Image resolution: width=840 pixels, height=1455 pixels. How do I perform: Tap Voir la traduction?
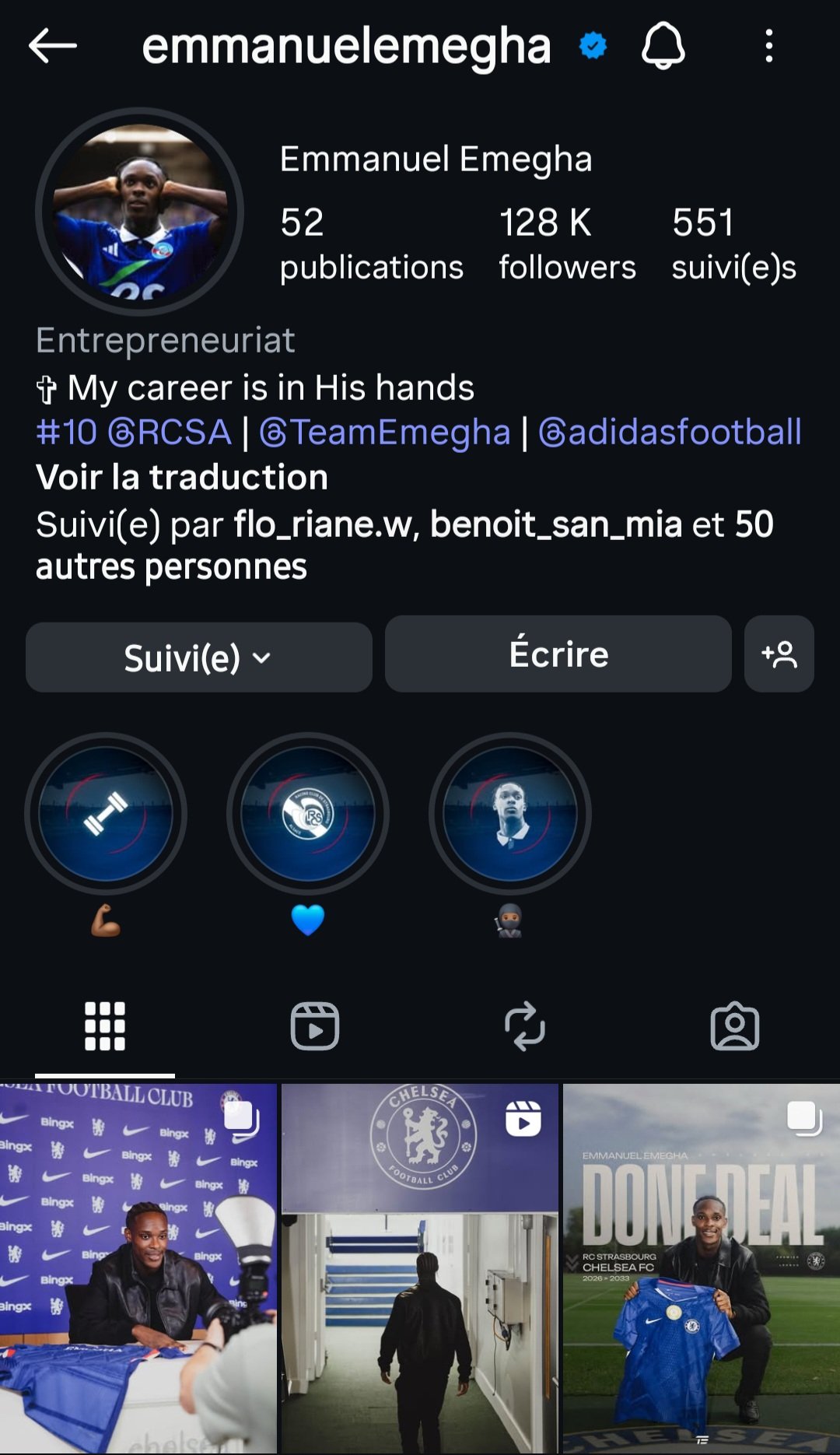pos(182,478)
